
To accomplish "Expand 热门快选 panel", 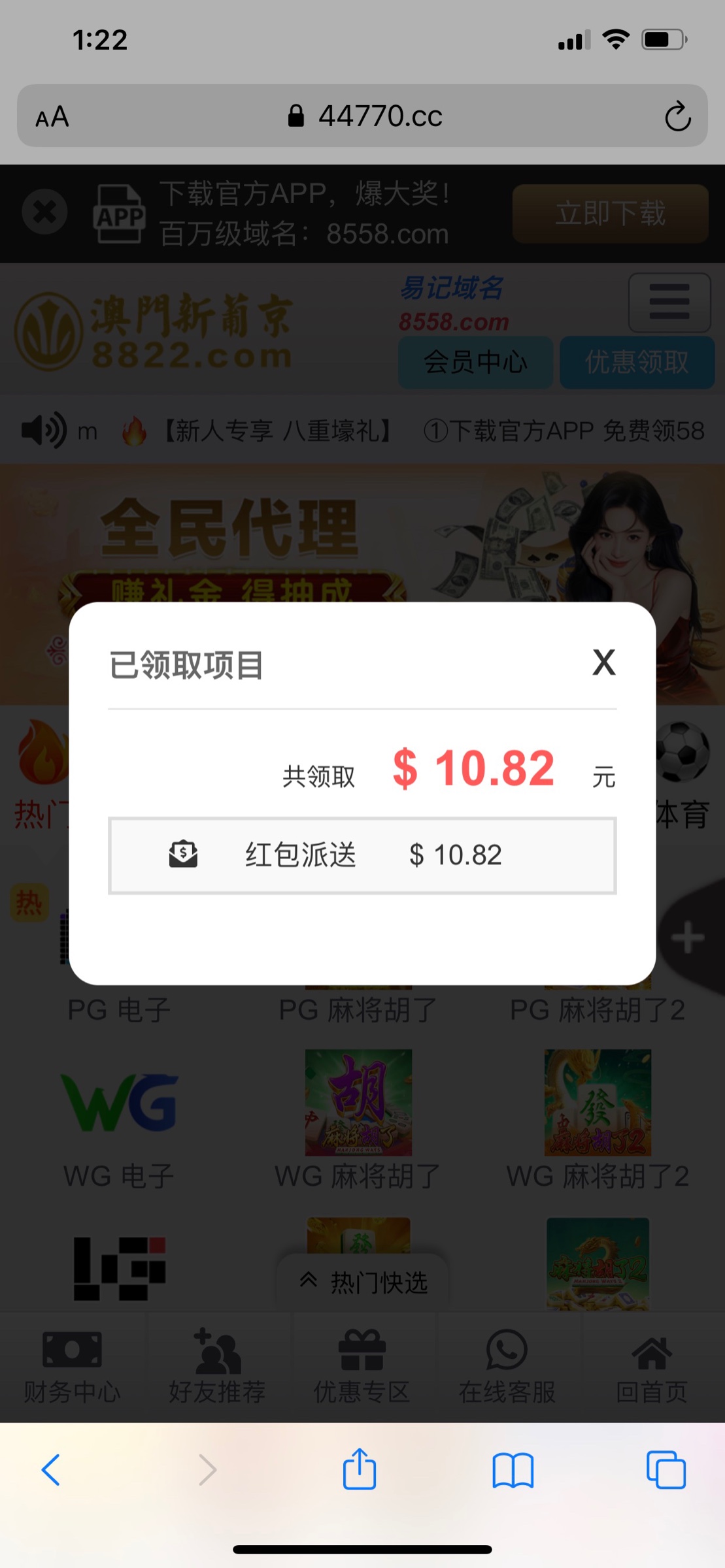I will [x=363, y=1282].
